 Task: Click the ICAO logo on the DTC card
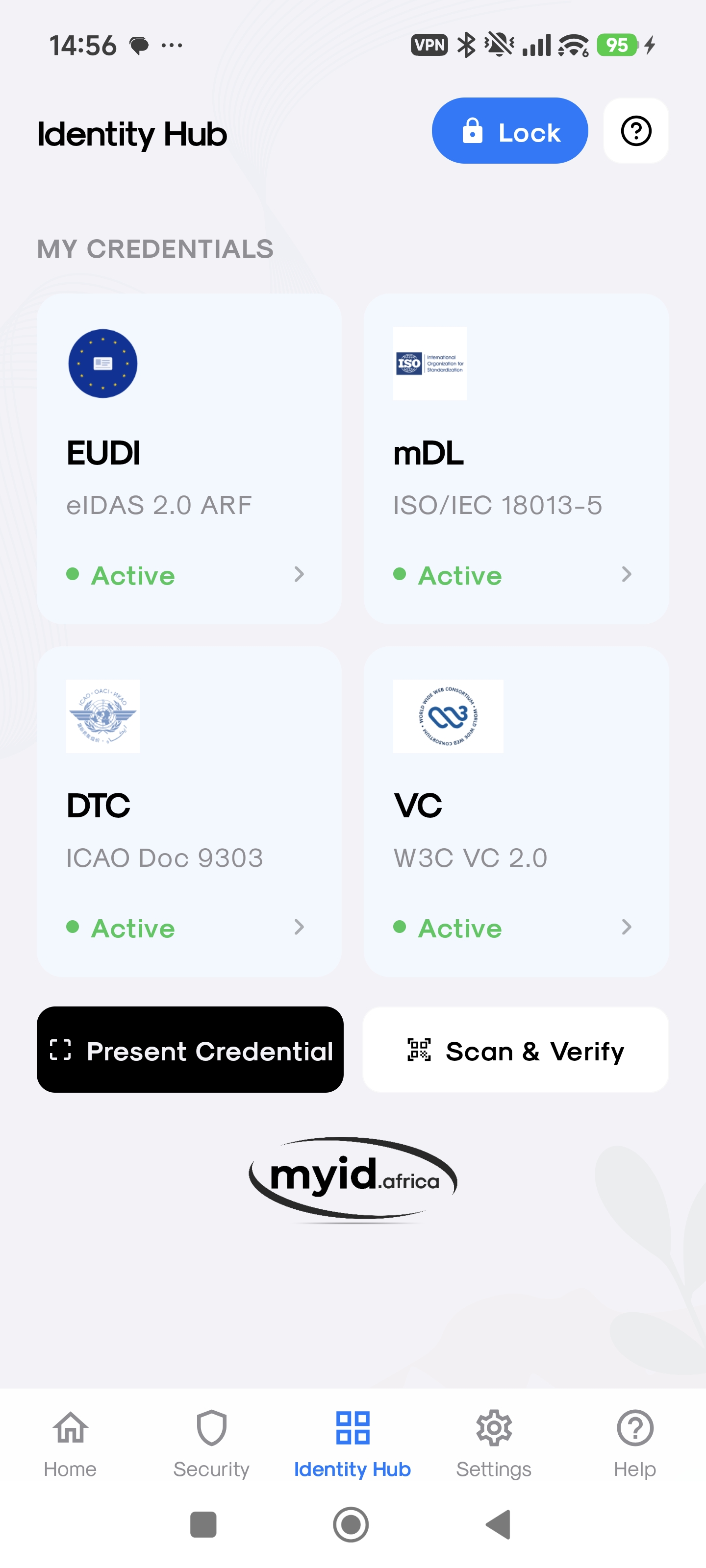[103, 717]
